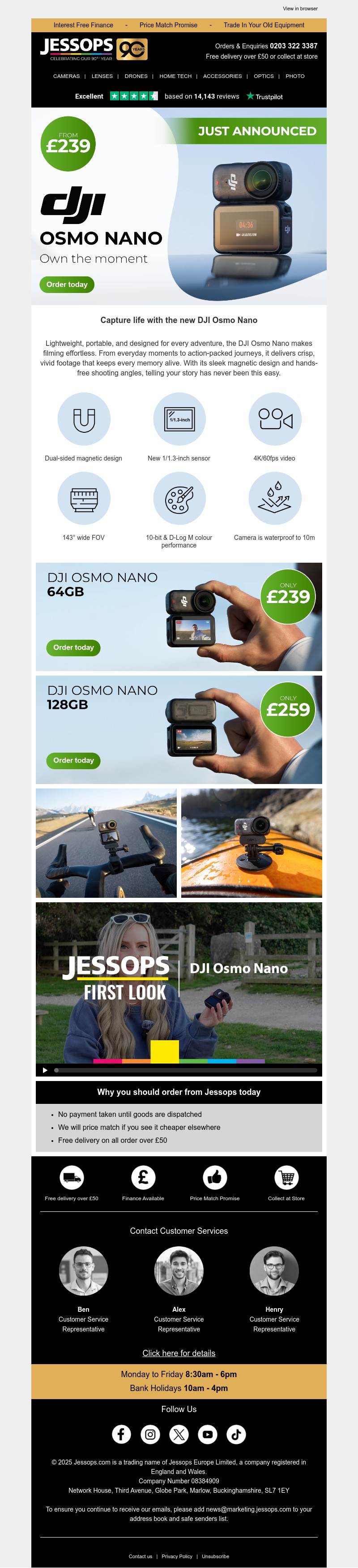Image resolution: width=358 pixels, height=1568 pixels.
Task: Open the cyclist handlebar camera photo
Action: 106,842
